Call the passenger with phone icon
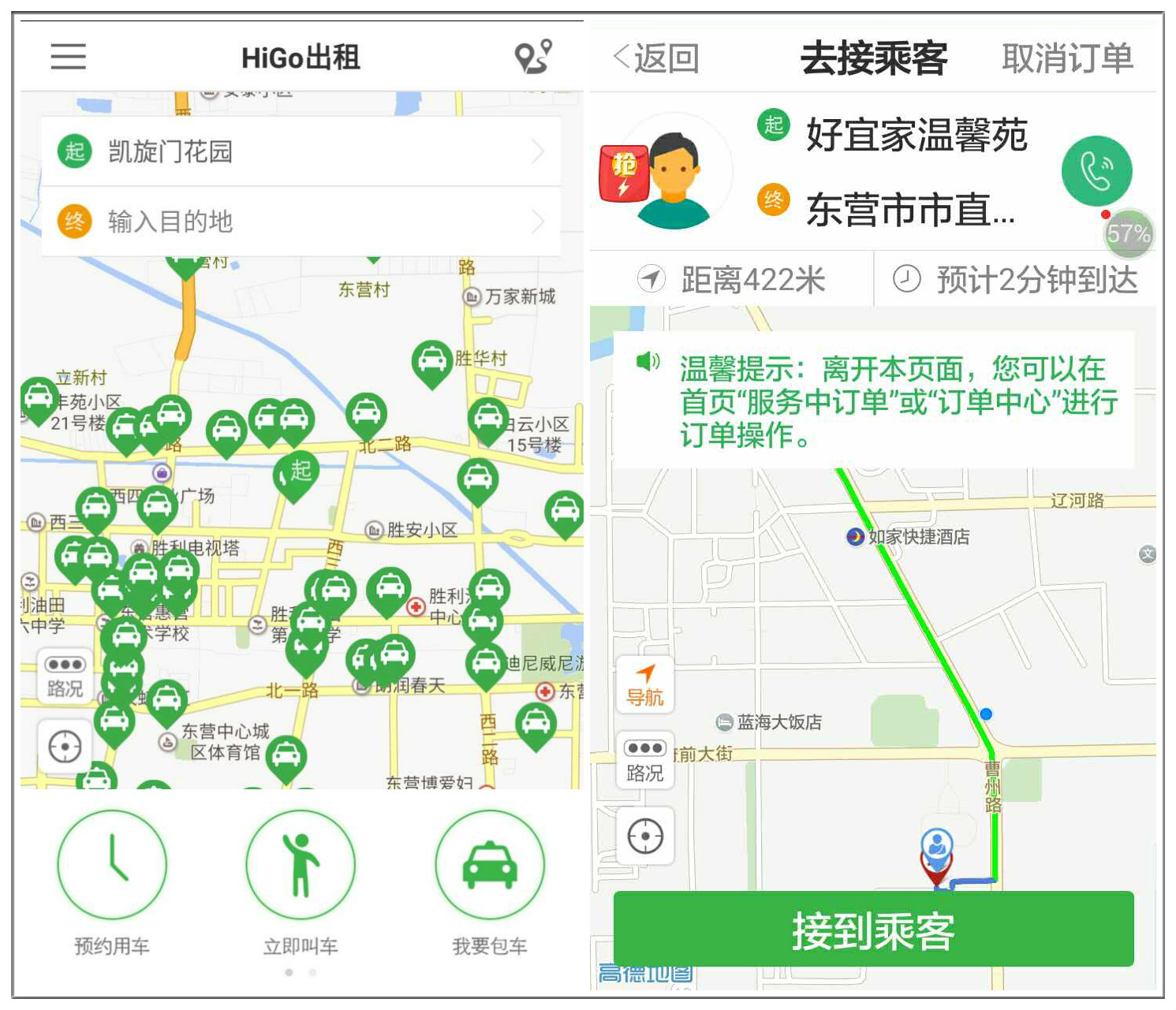 (x=1096, y=171)
